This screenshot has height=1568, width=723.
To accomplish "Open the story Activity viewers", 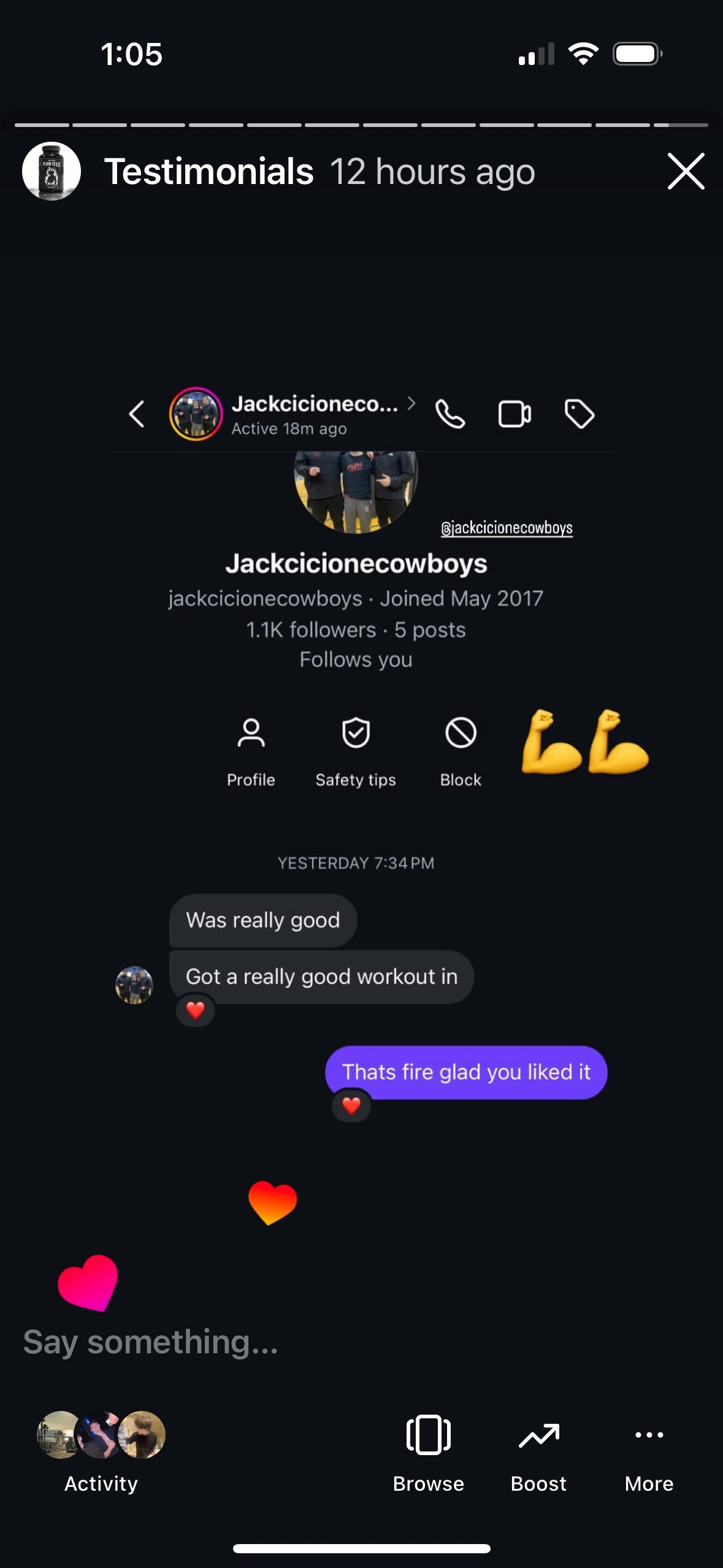I will 101,1451.
